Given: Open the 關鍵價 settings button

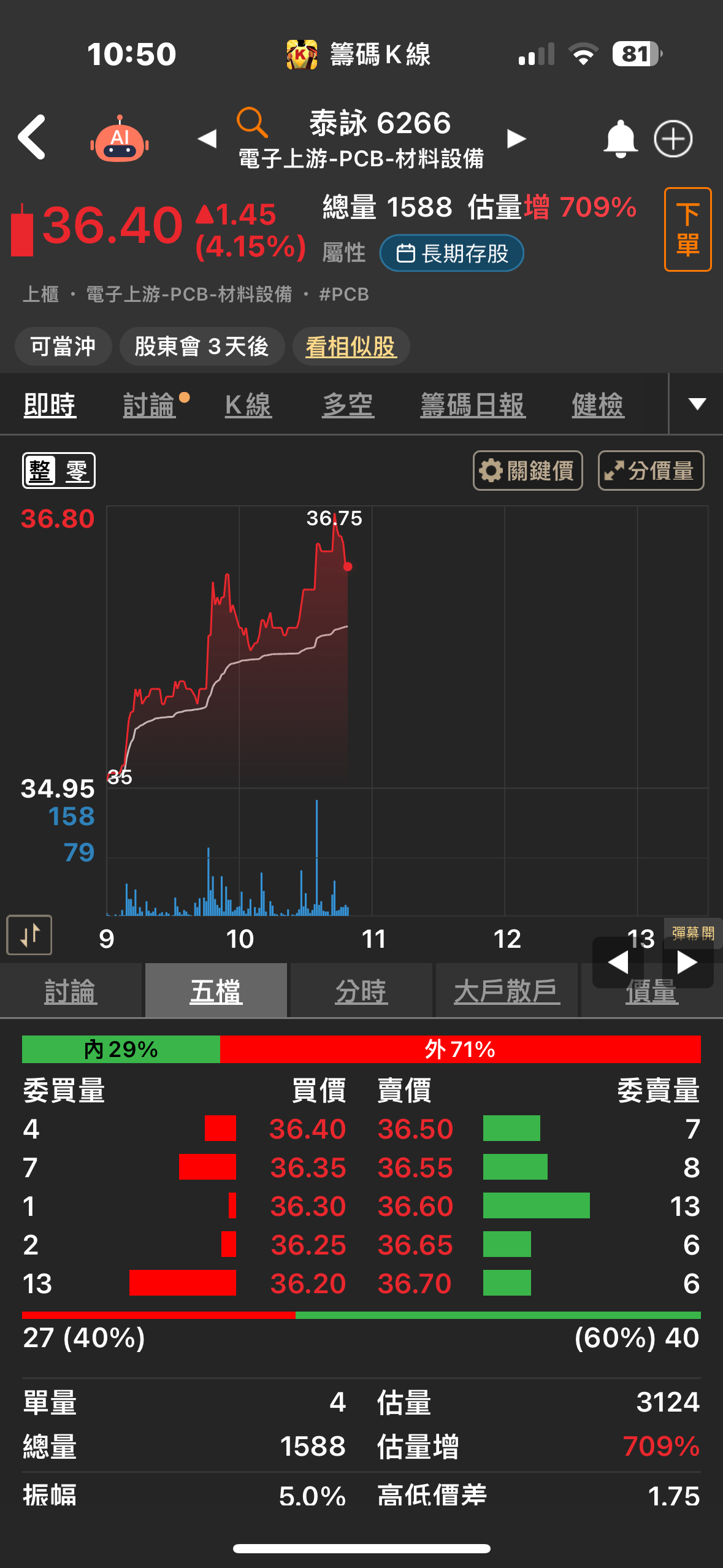Looking at the screenshot, I should (x=527, y=471).
